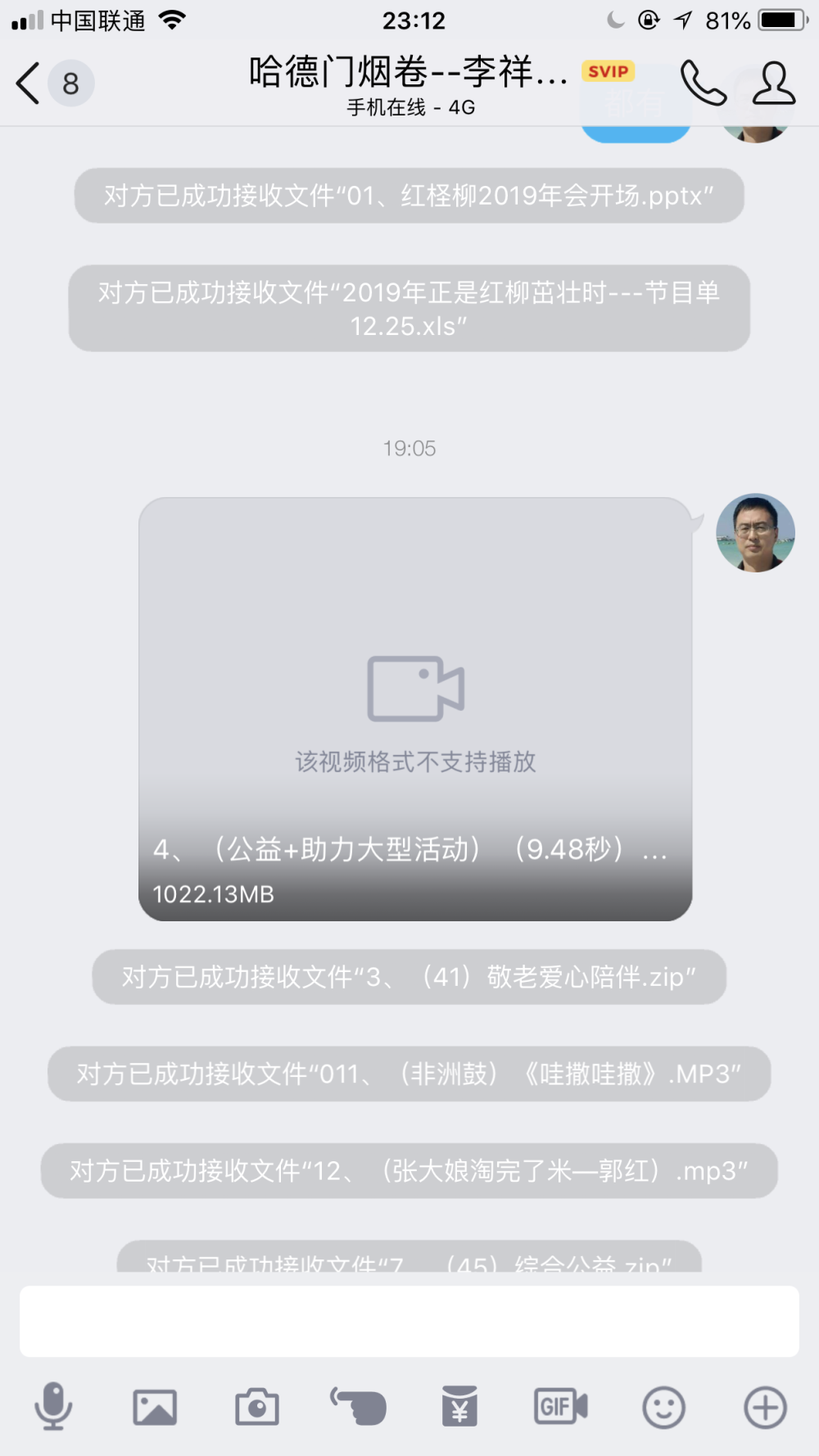Open the red packet payment option
The width and height of the screenshot is (819, 1456).
[x=459, y=1406]
